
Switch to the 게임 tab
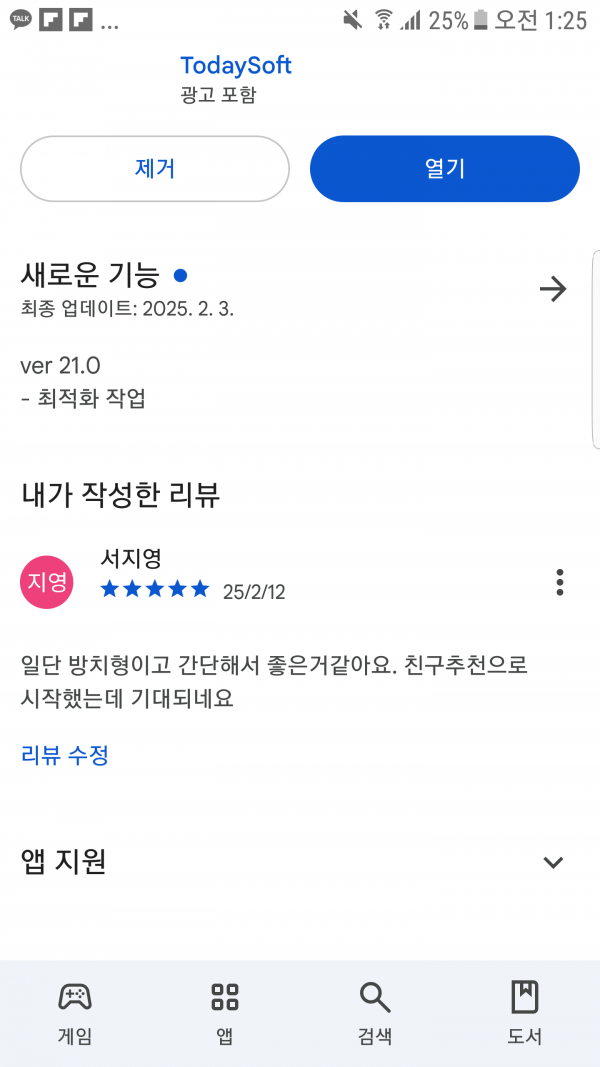click(x=75, y=1013)
